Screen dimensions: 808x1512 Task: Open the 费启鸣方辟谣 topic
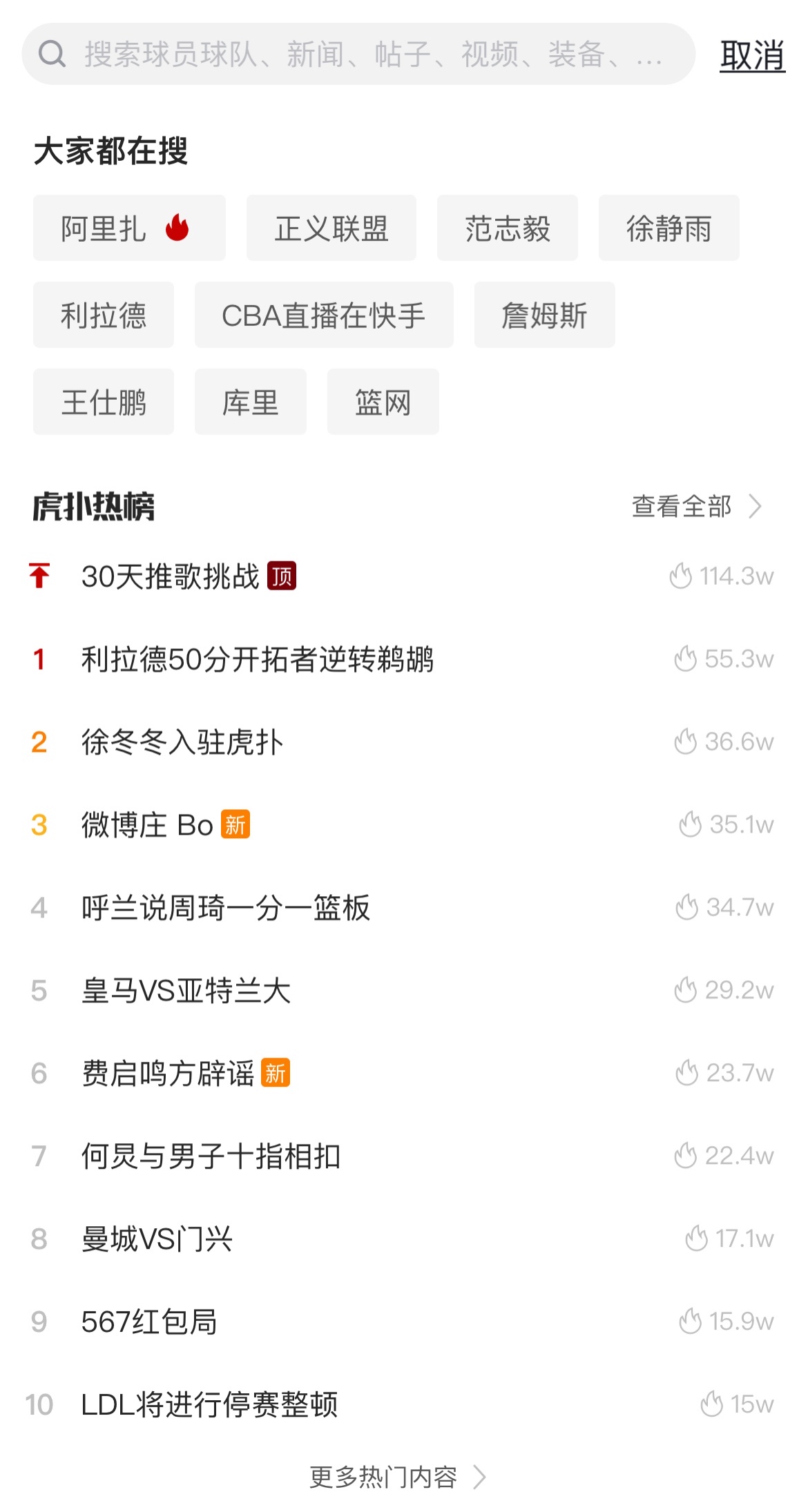168,1074
